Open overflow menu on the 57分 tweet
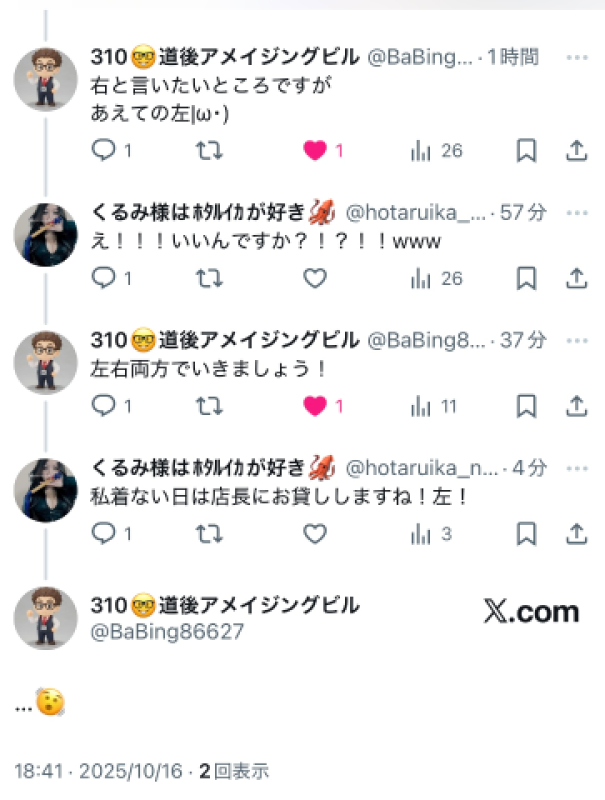This screenshot has height=800, width=605. pyautogui.click(x=577, y=213)
